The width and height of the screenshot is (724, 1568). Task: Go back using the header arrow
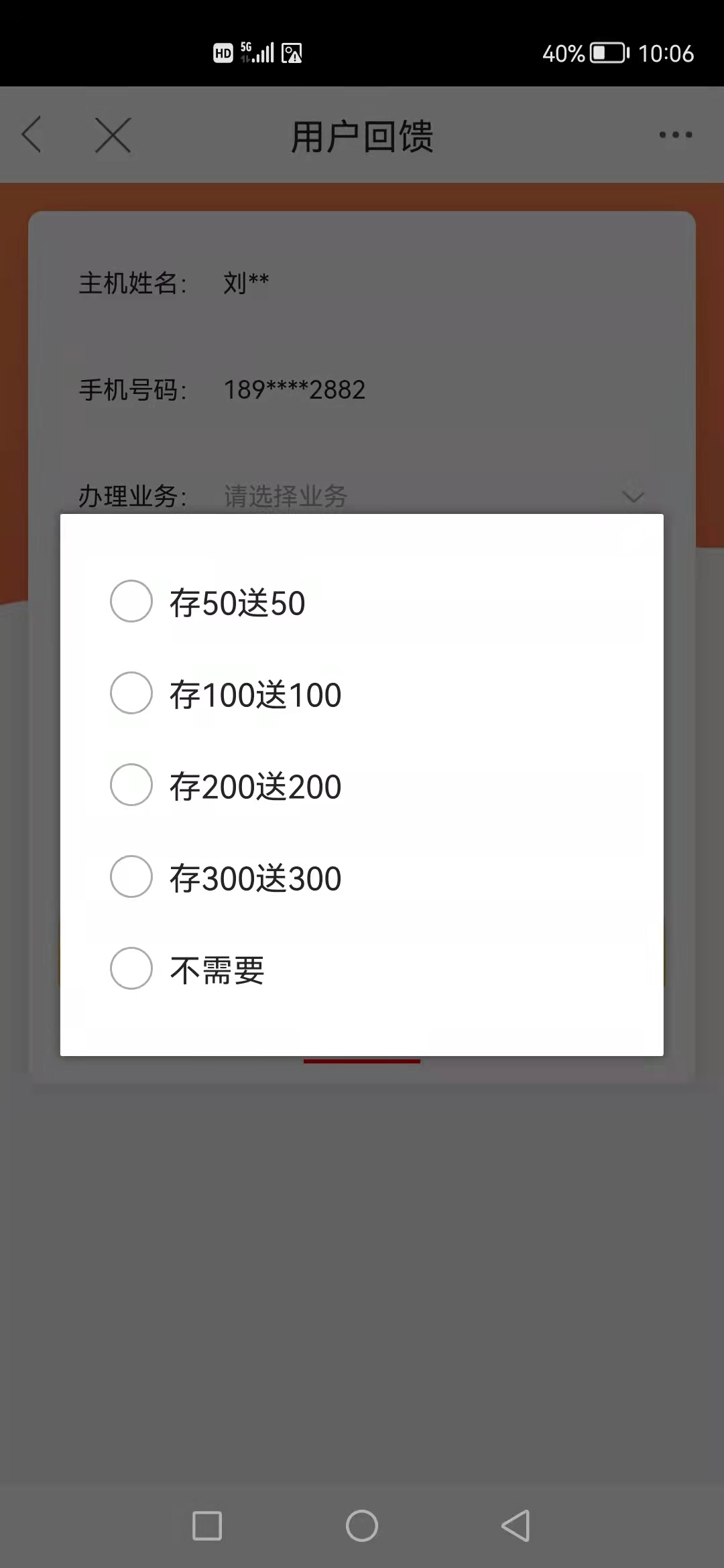click(32, 135)
